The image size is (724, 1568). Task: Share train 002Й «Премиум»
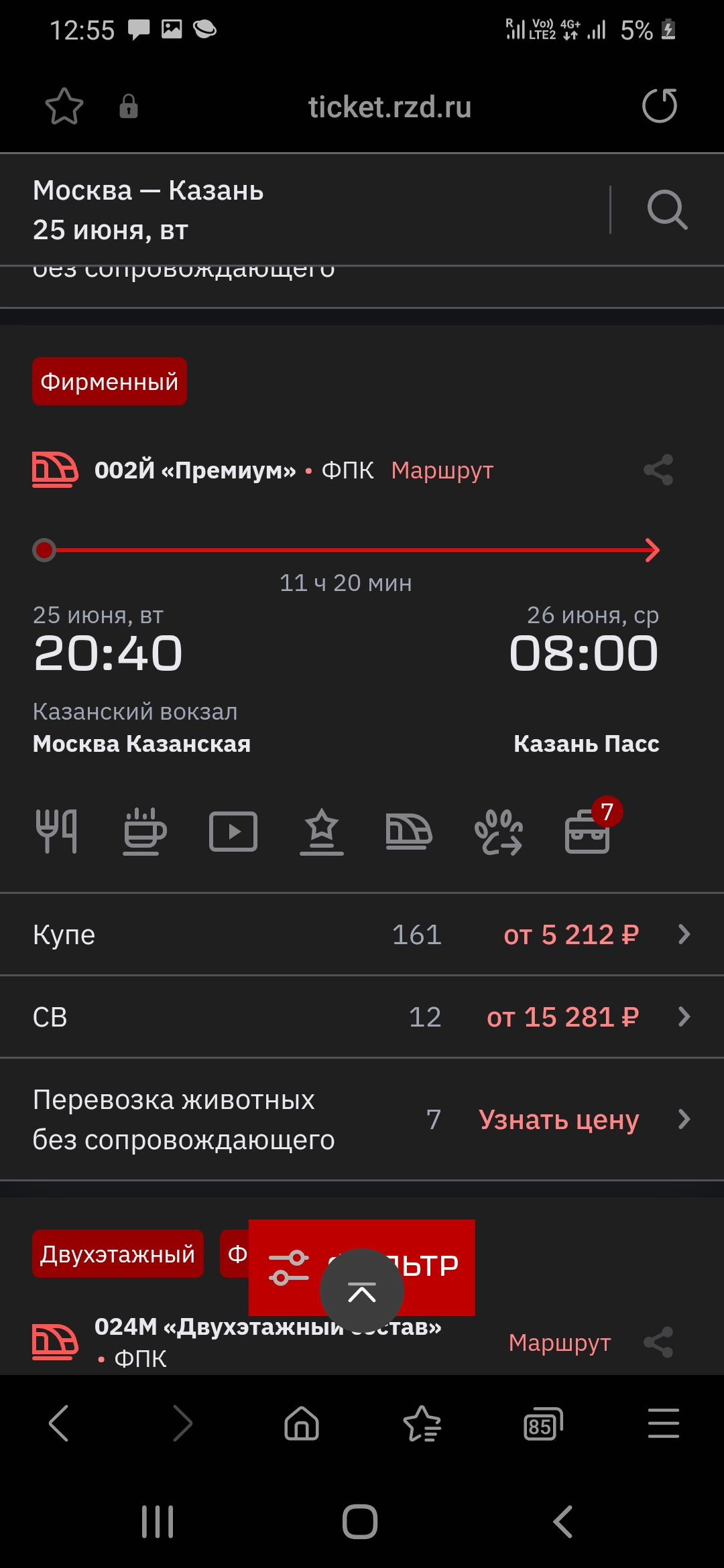pyautogui.click(x=658, y=470)
